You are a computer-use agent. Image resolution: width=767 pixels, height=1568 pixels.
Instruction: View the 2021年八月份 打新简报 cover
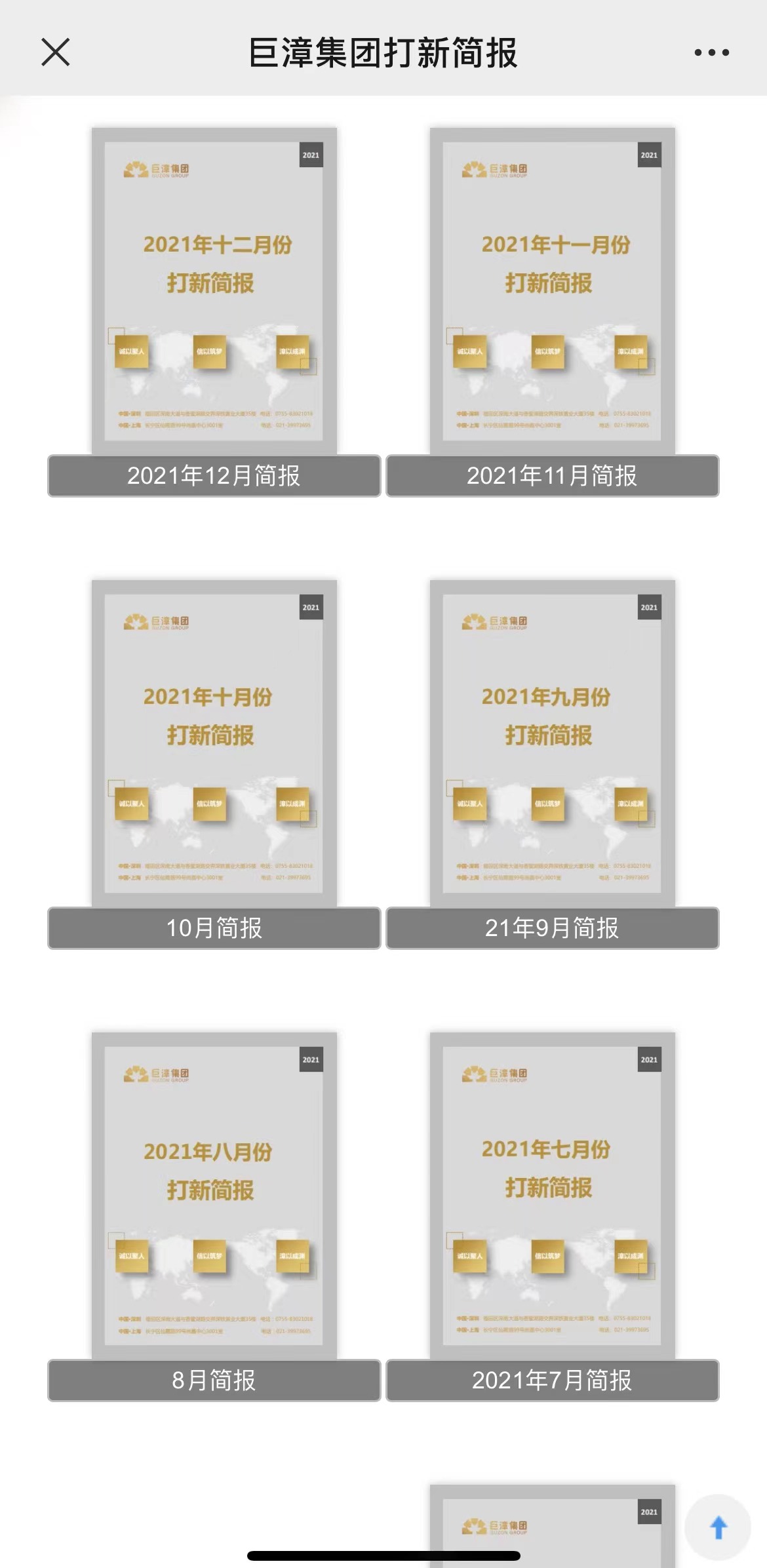214,1195
